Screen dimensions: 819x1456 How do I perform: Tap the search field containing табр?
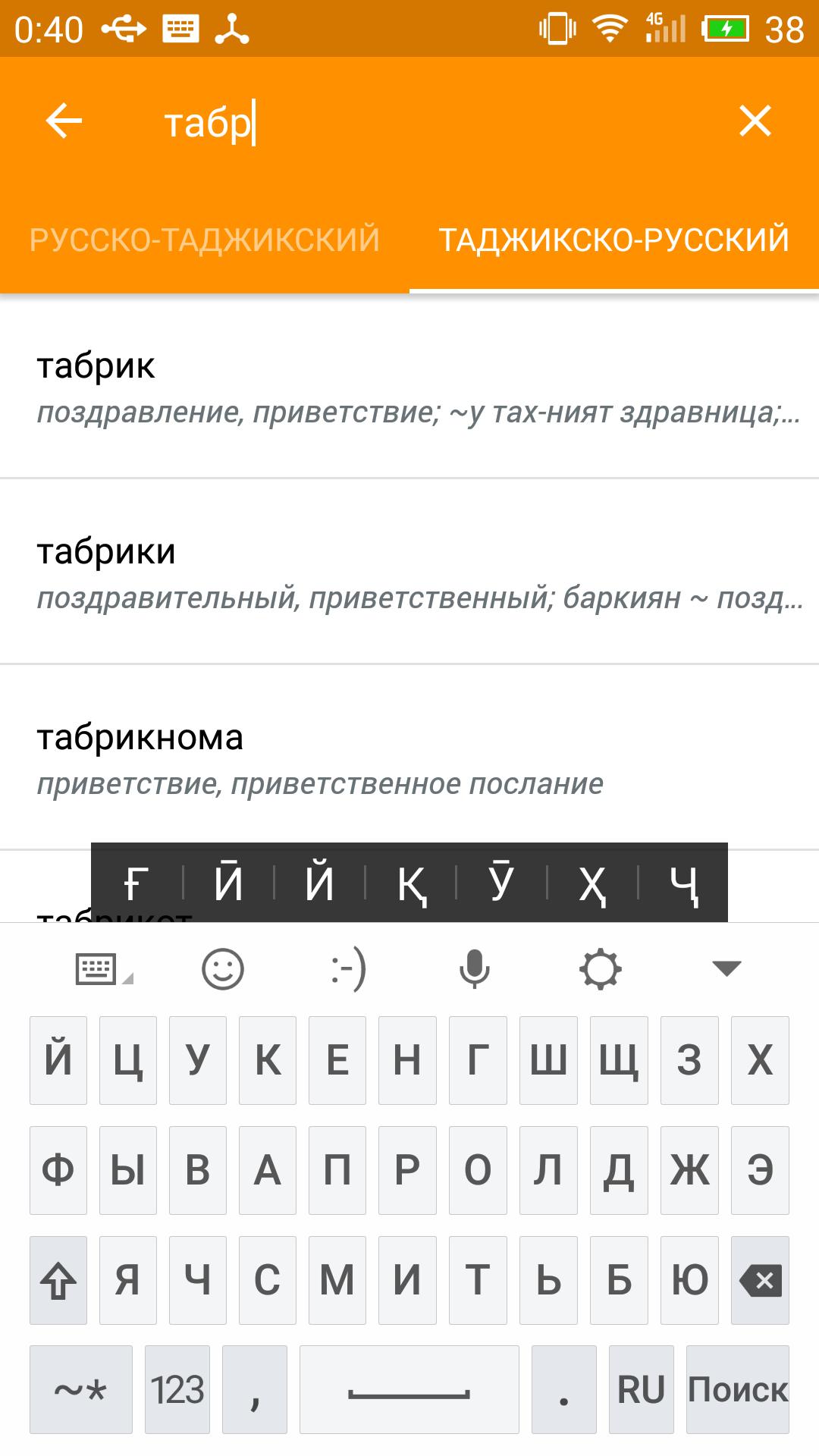tap(425, 123)
